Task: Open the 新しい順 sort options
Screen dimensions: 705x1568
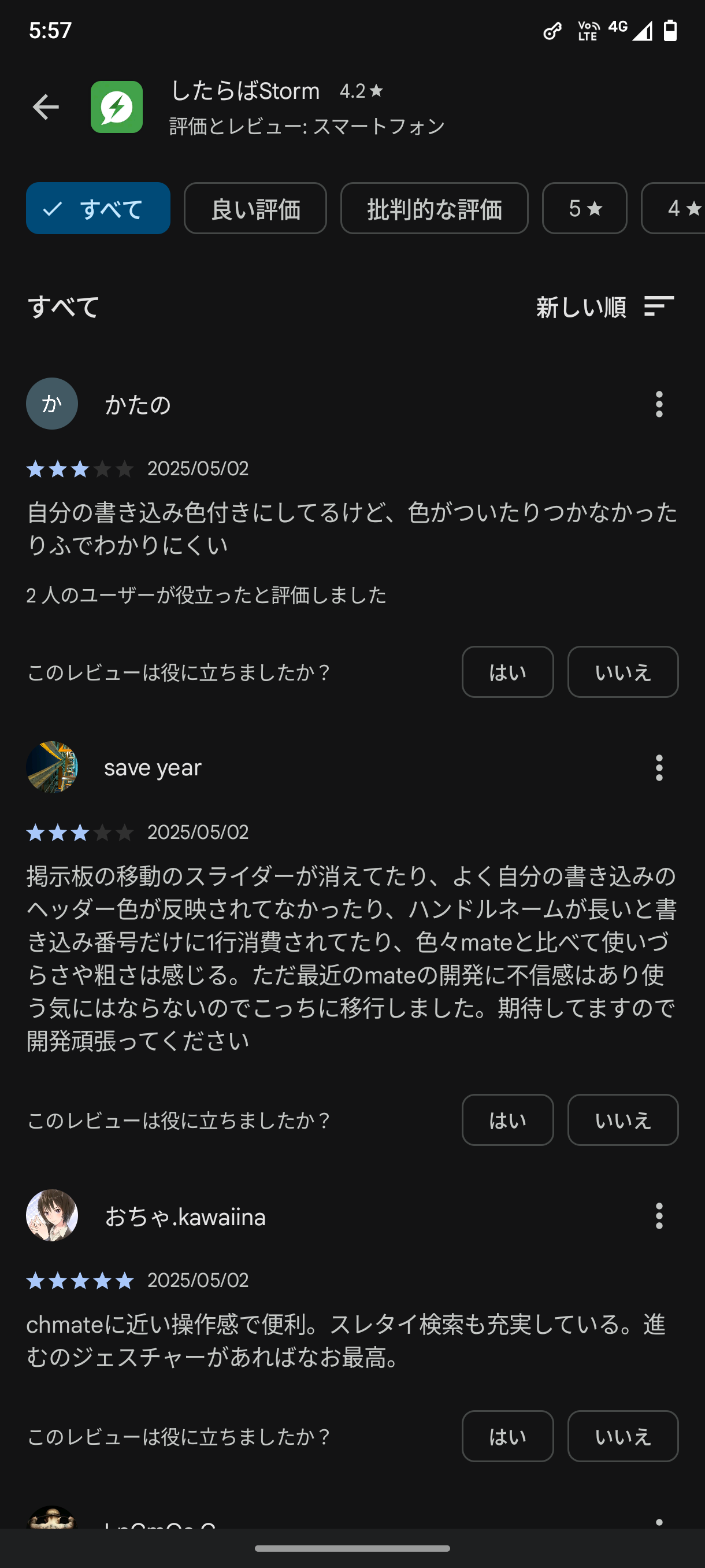Action: pyautogui.click(x=604, y=307)
